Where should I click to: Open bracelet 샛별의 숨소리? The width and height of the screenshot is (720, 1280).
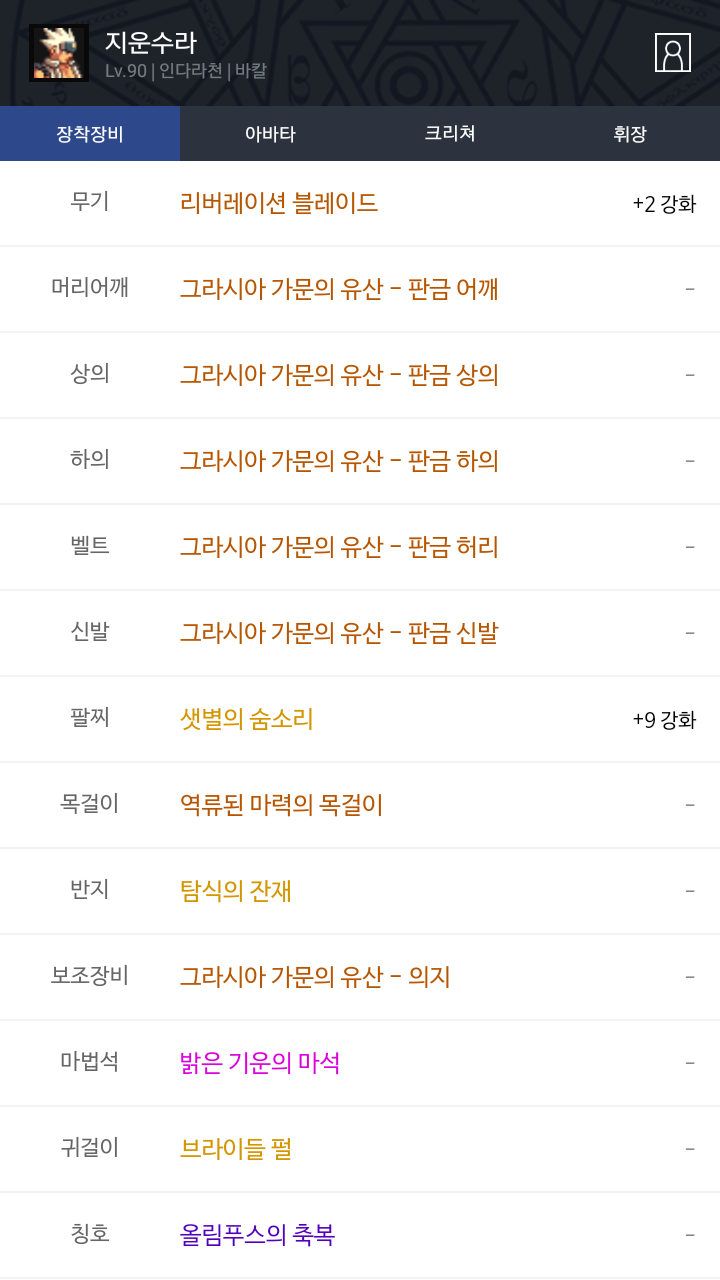[247, 719]
